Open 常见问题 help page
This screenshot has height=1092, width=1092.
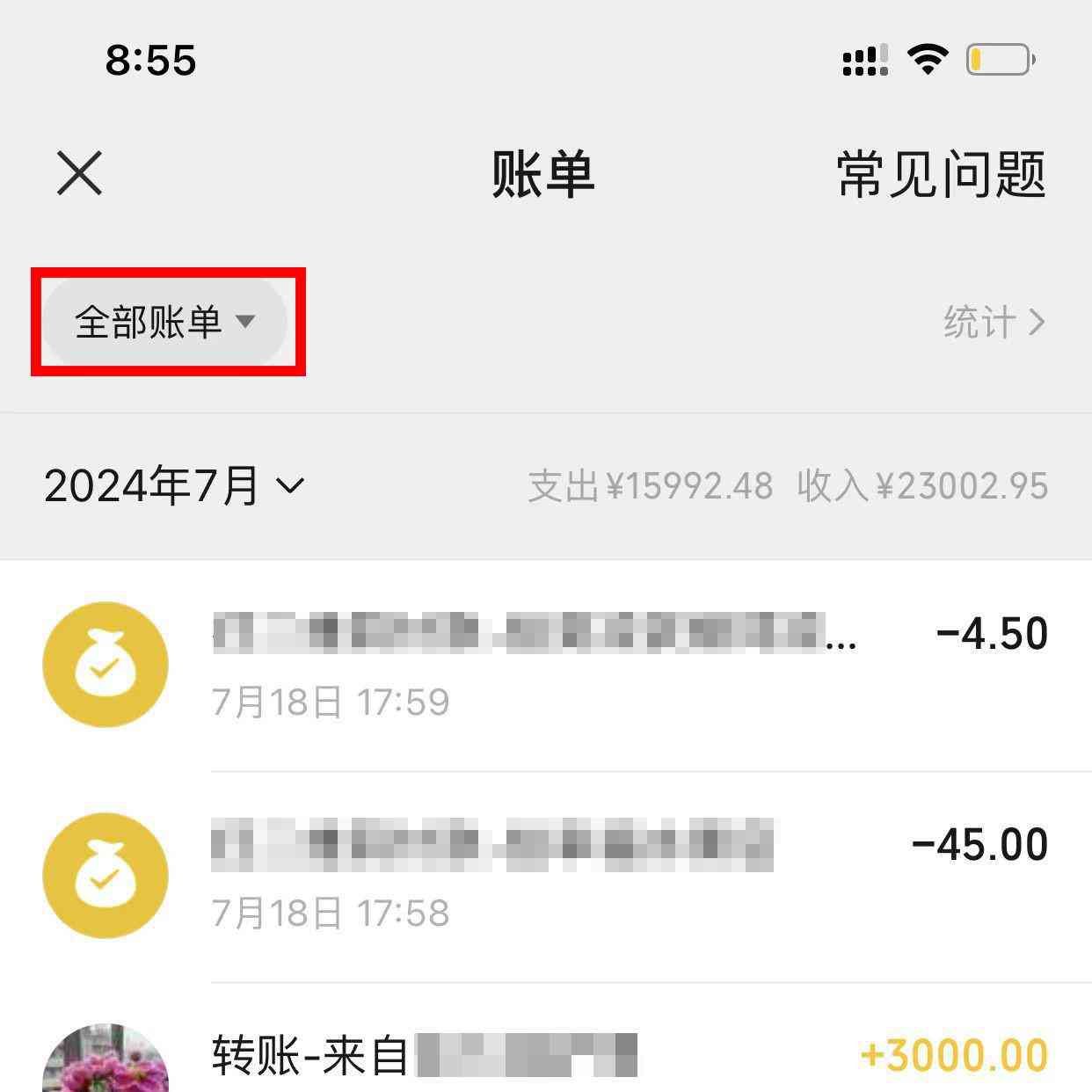click(941, 174)
